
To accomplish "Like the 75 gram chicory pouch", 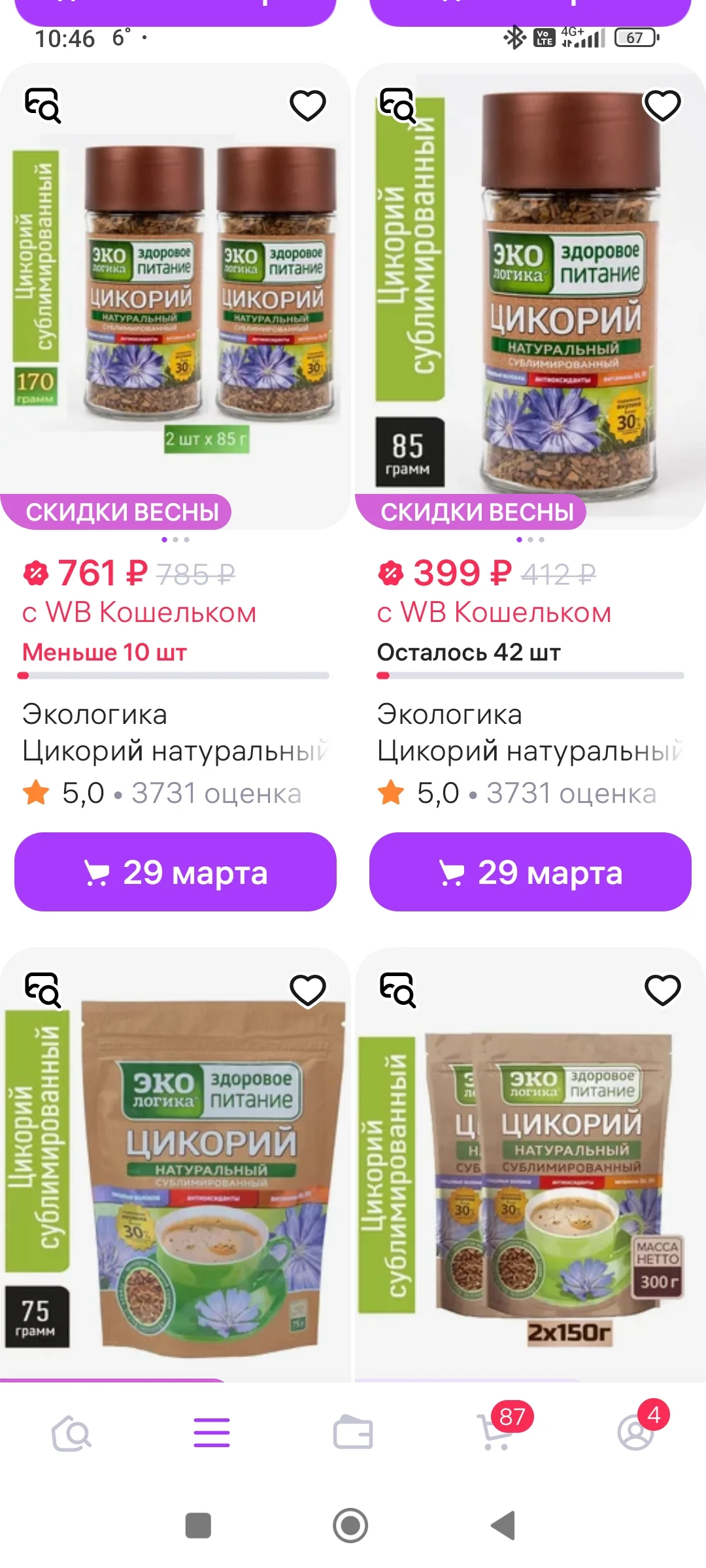I will click(308, 990).
